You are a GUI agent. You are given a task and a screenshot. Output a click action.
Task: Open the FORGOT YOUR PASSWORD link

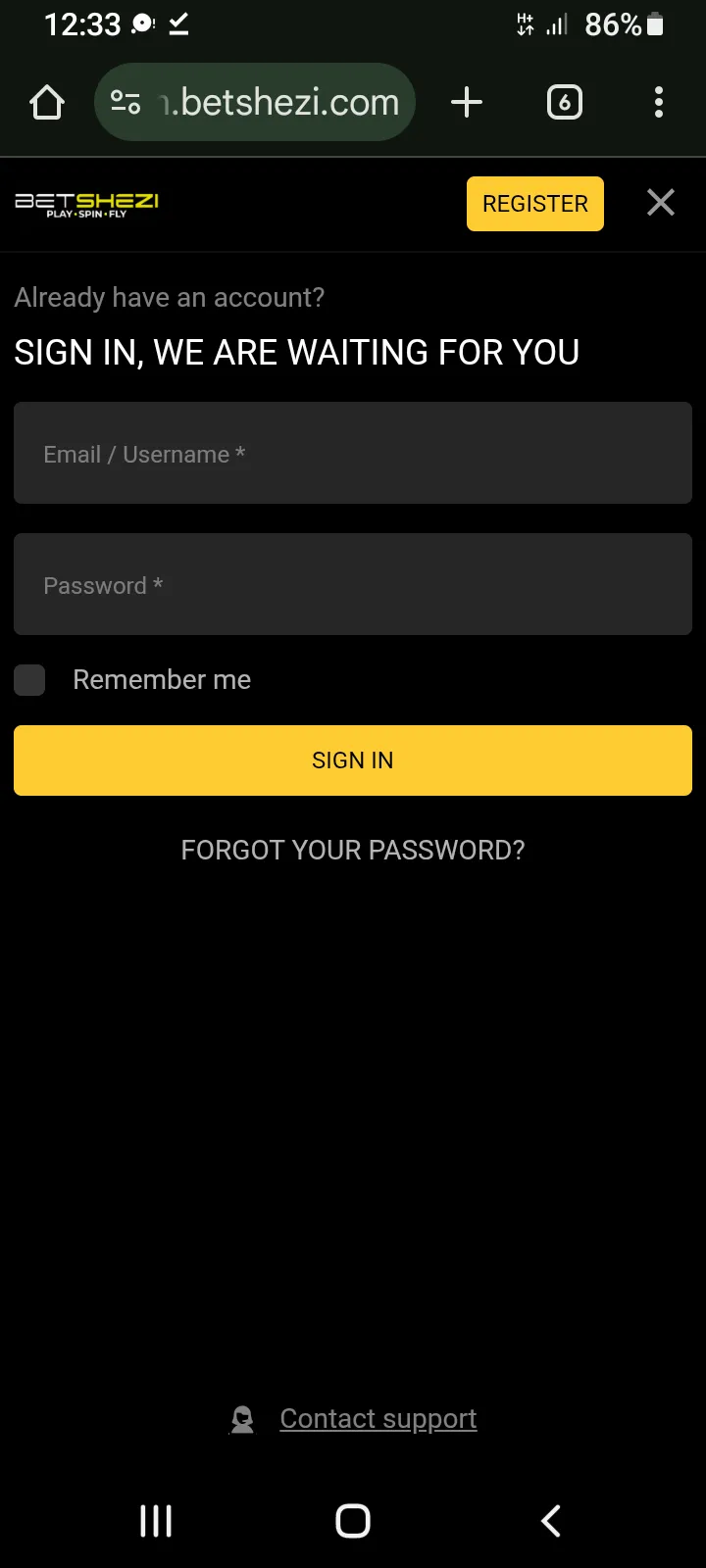[352, 850]
